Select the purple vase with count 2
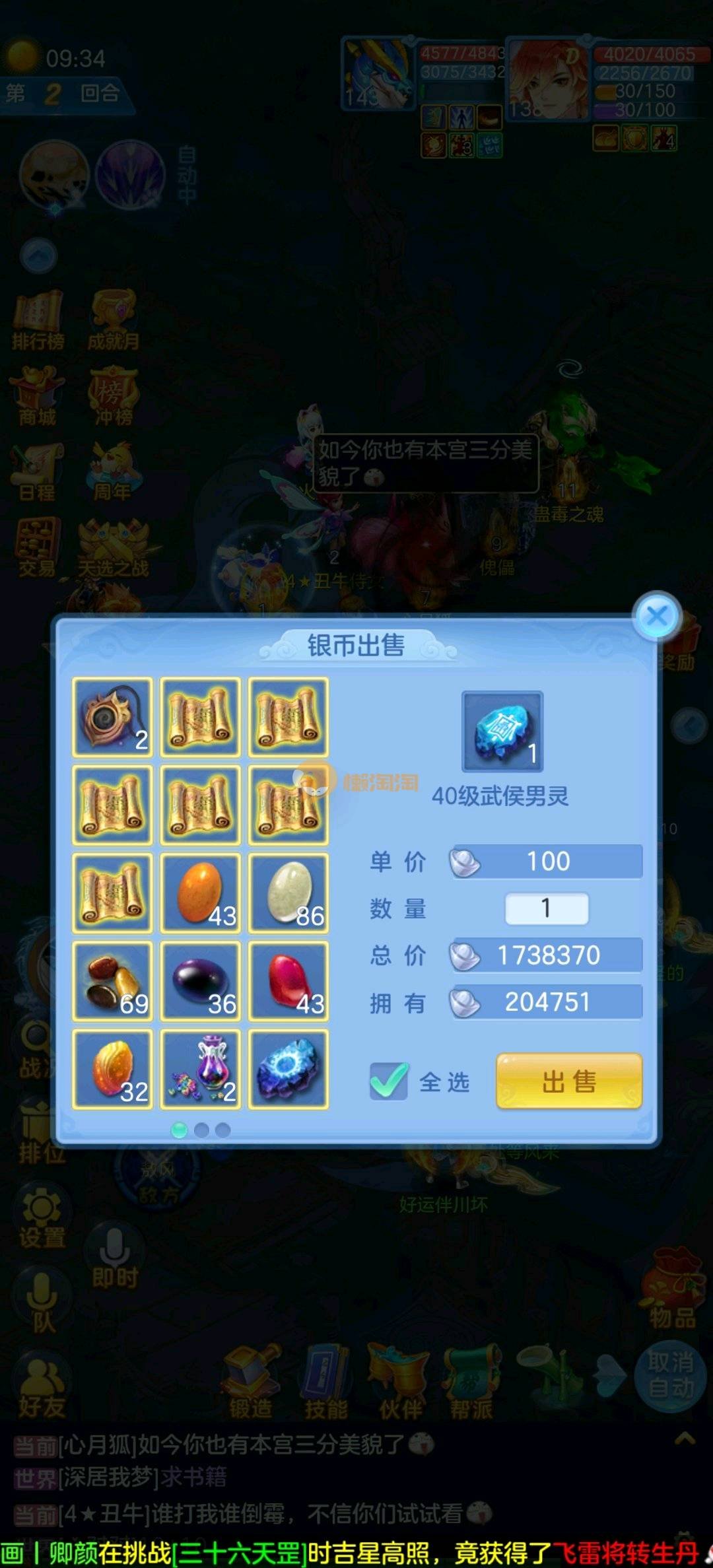 tap(200, 1069)
